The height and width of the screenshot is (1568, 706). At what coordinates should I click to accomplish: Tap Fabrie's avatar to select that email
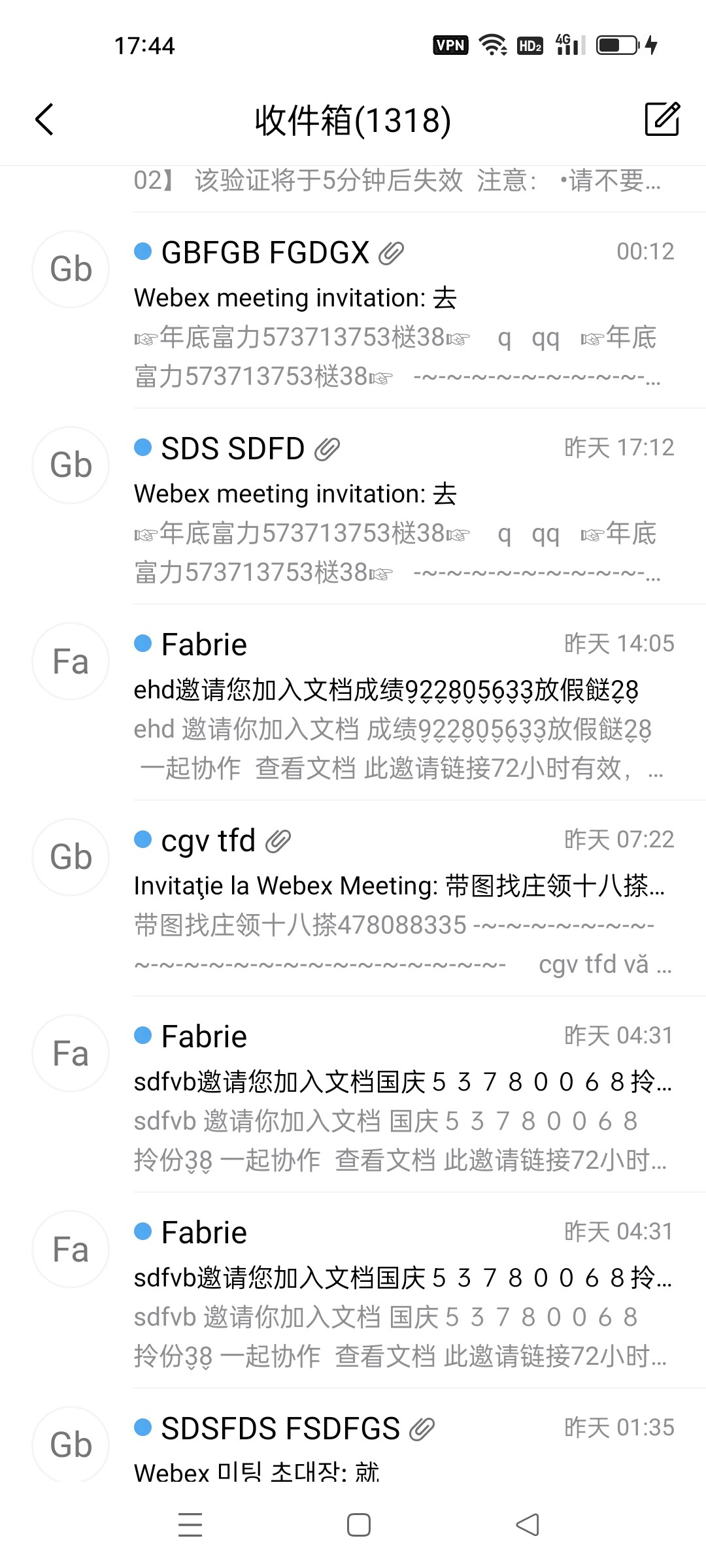[x=70, y=661]
